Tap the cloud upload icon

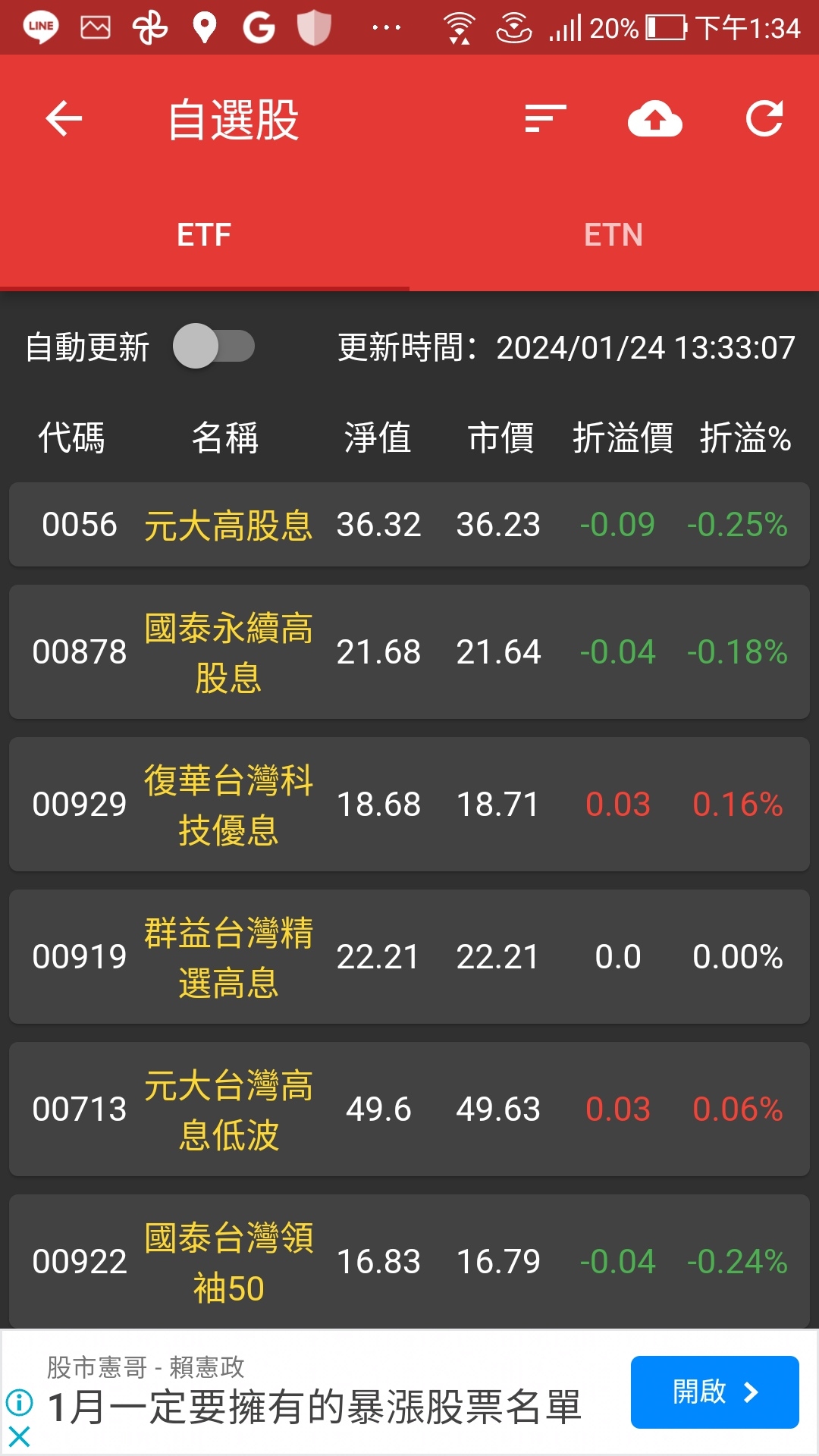pos(654,119)
